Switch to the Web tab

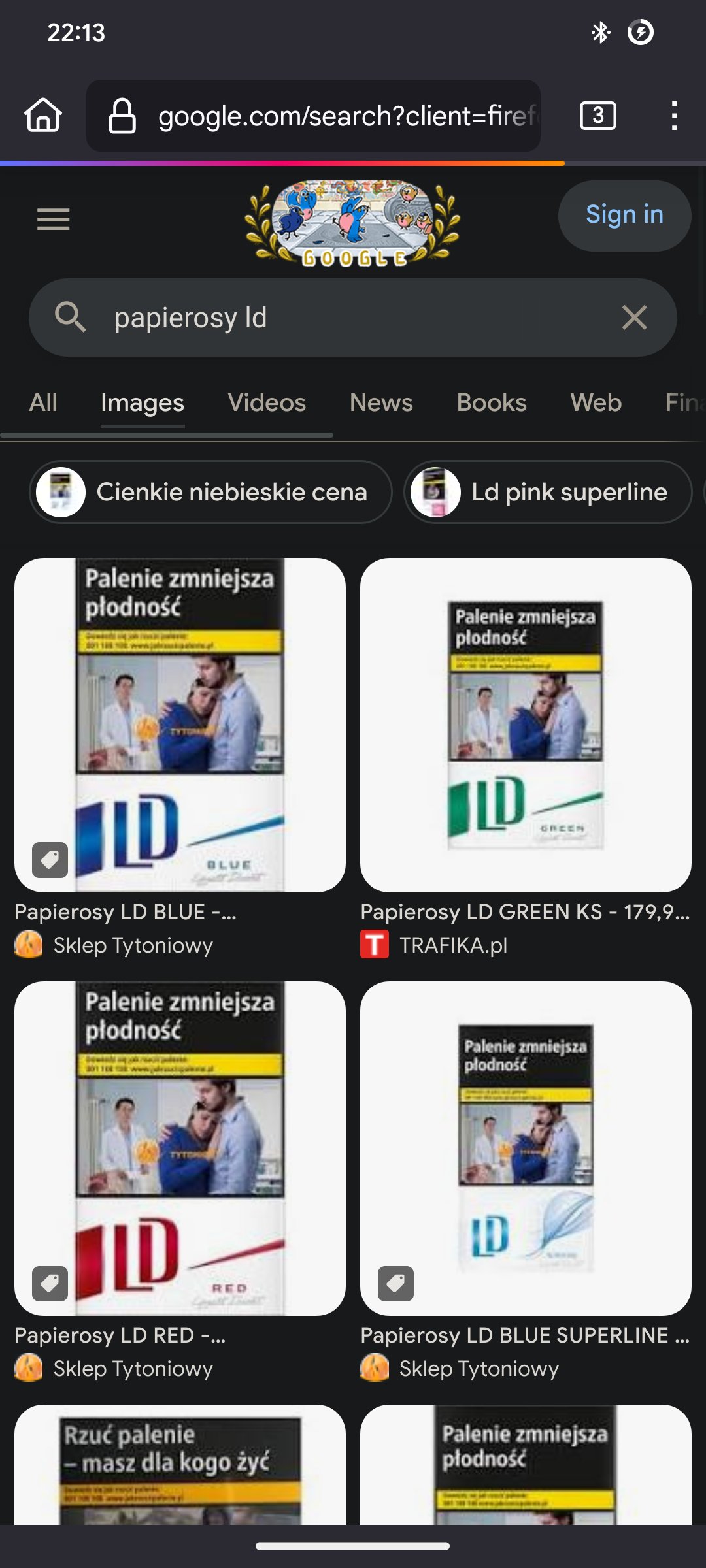(x=596, y=402)
